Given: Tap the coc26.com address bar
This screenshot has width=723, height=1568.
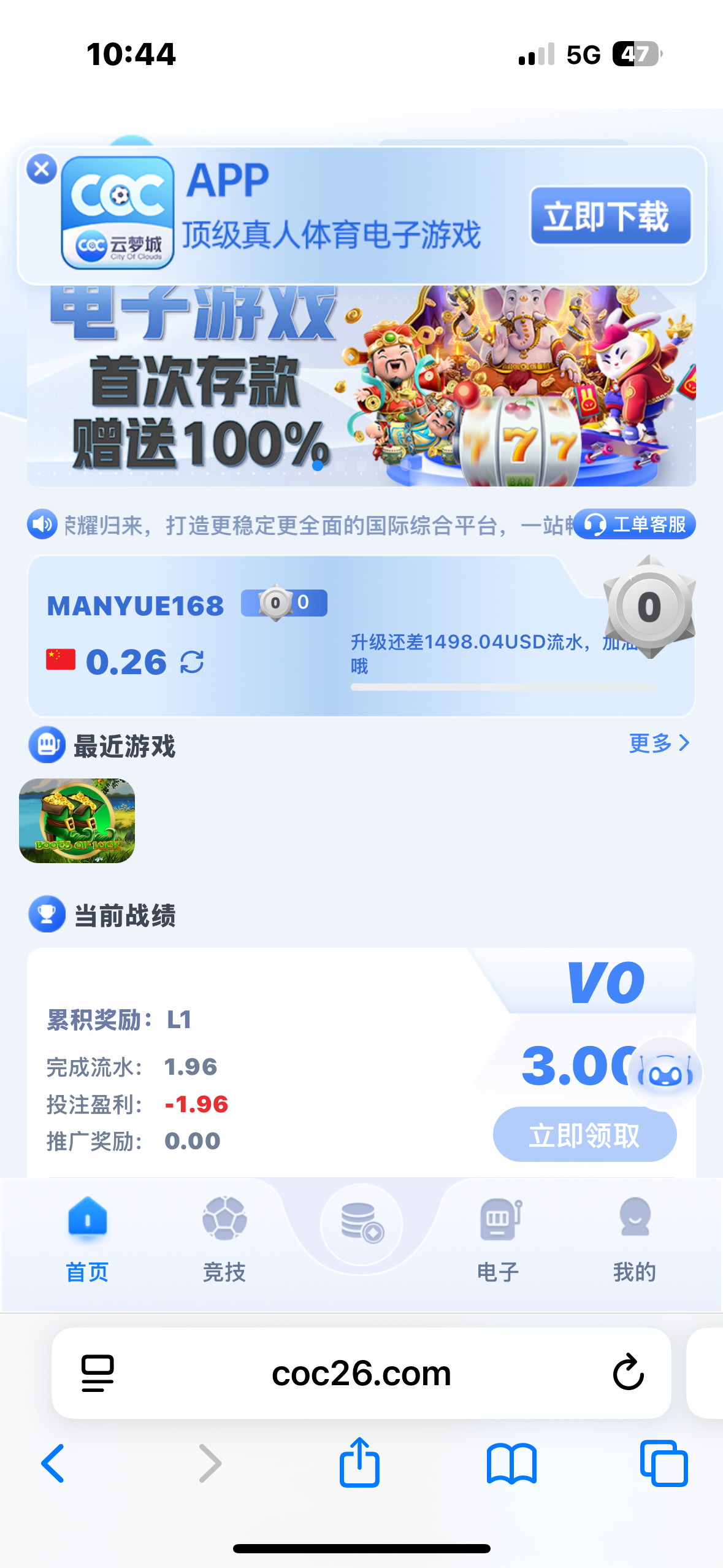Looking at the screenshot, I should point(361,1374).
